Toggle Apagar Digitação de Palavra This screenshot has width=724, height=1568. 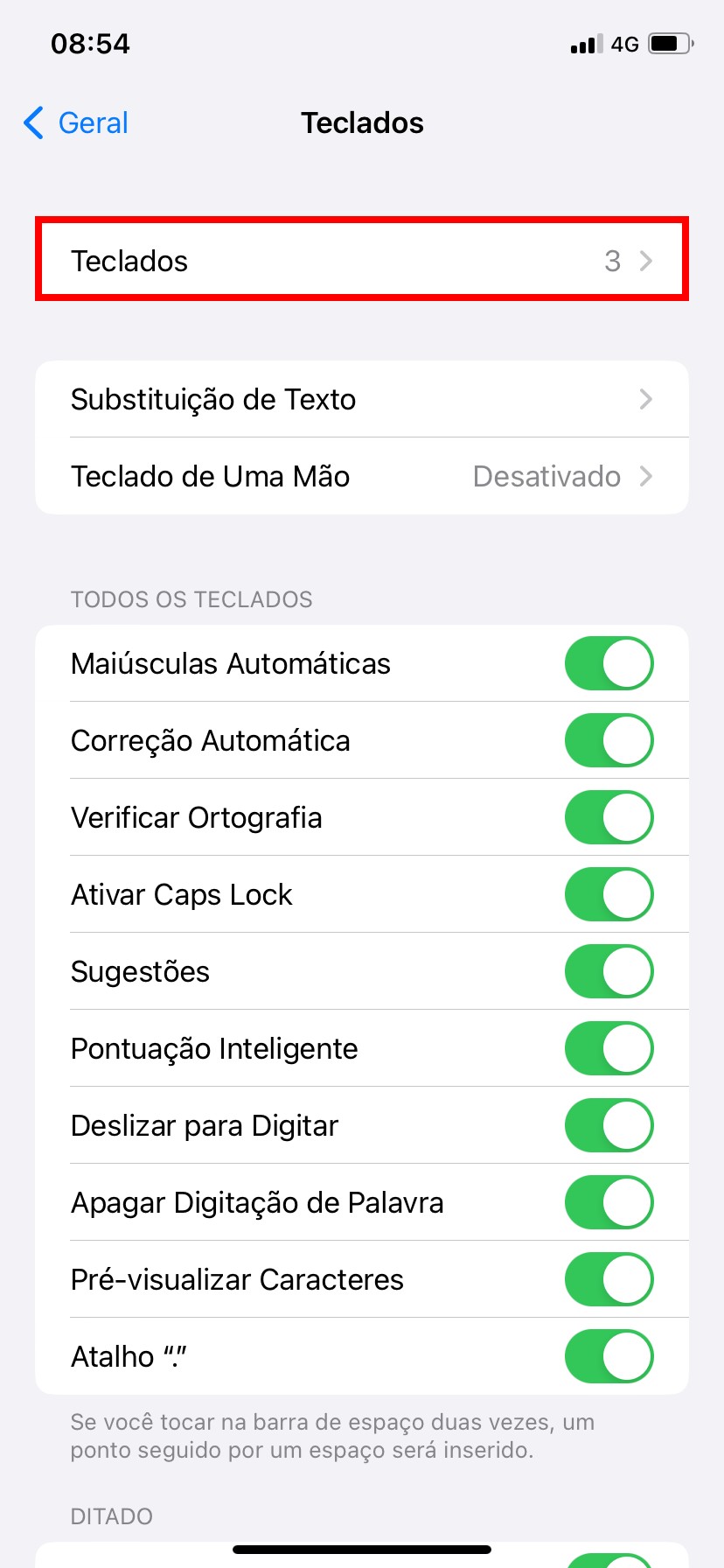609,1203
